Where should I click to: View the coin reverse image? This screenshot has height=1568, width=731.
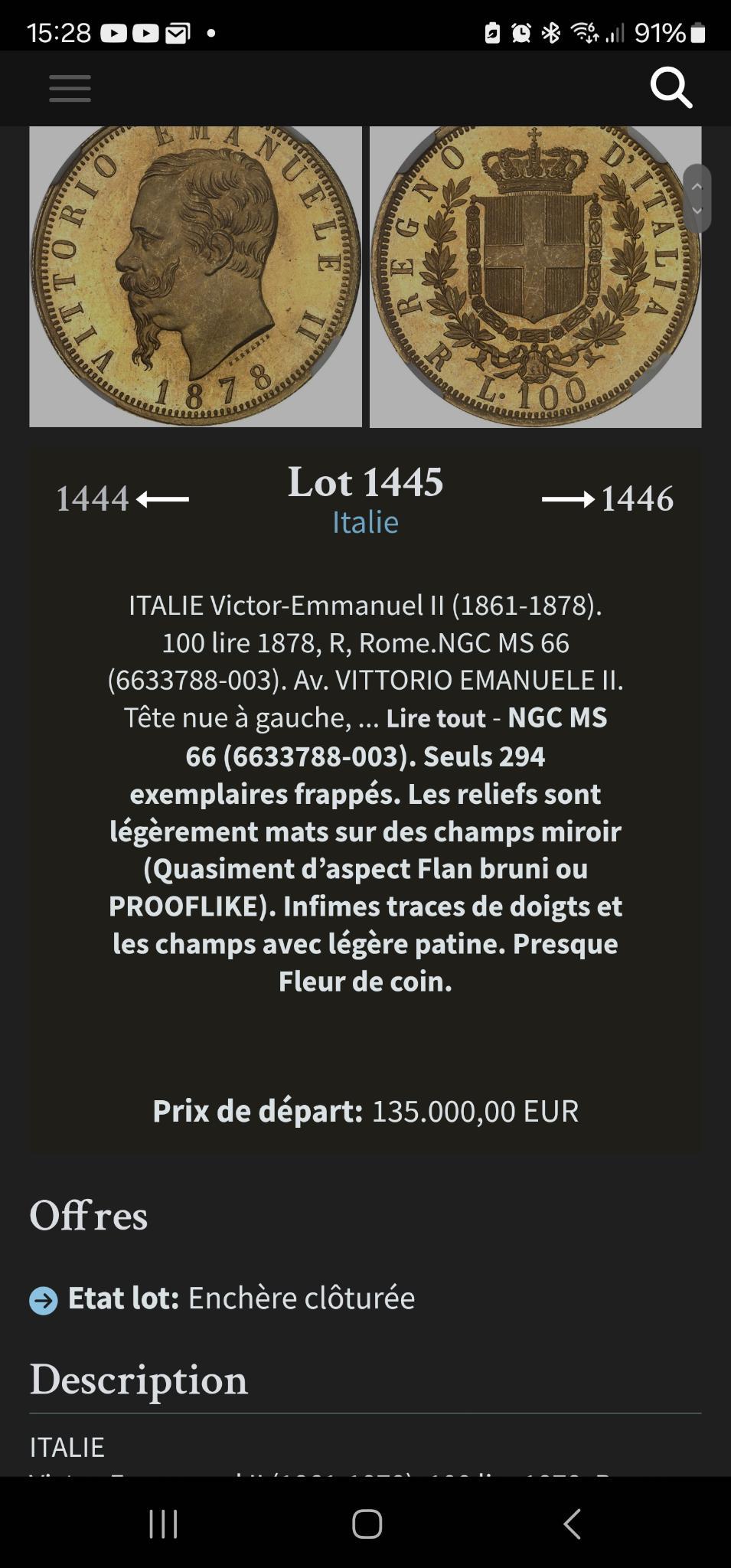tap(535, 276)
